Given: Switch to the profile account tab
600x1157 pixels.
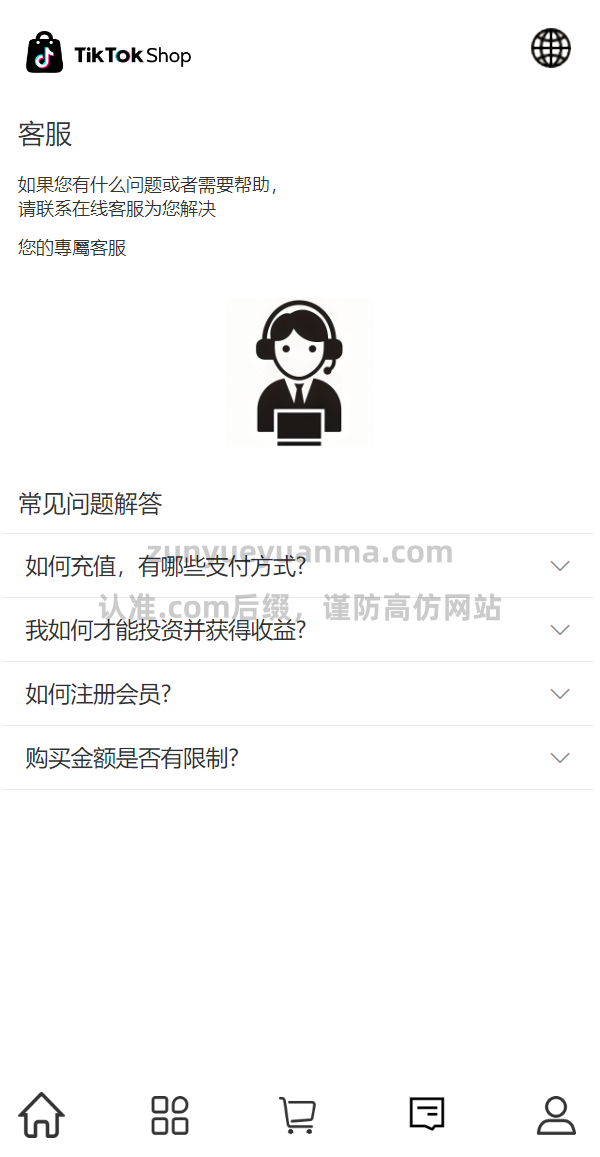Looking at the screenshot, I should pos(556,1115).
